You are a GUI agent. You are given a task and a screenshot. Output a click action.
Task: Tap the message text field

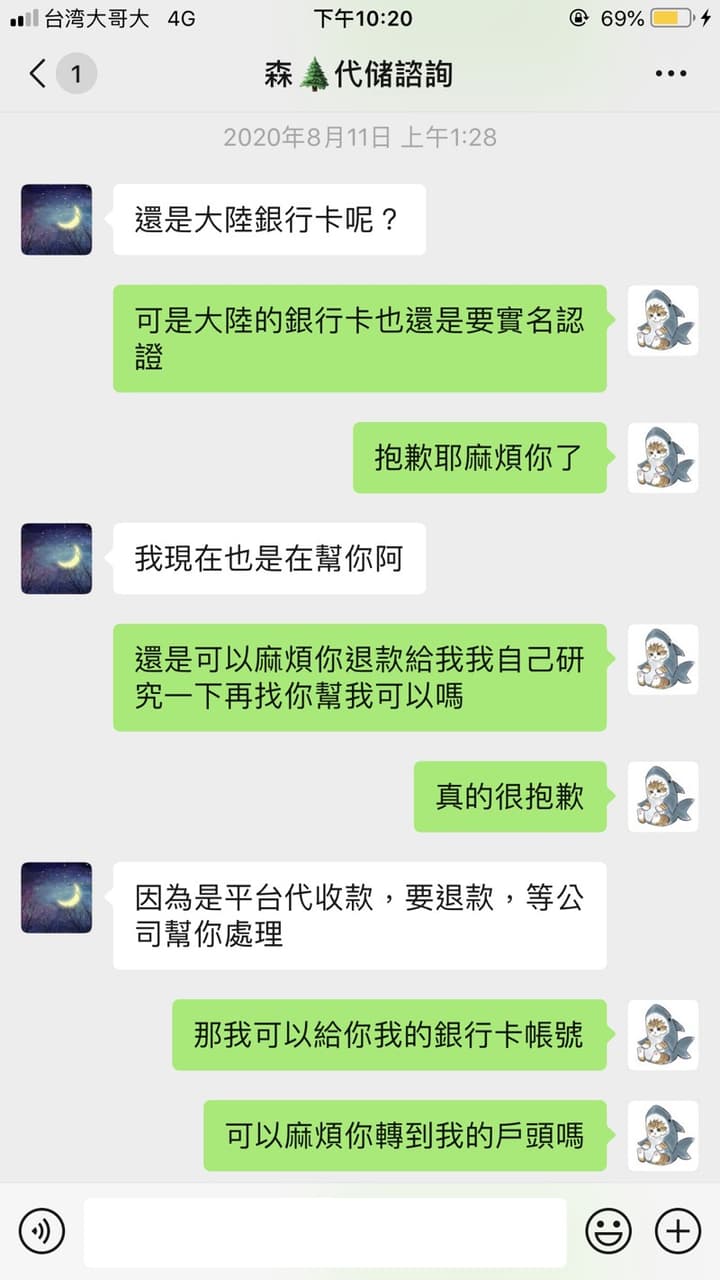click(x=325, y=1232)
